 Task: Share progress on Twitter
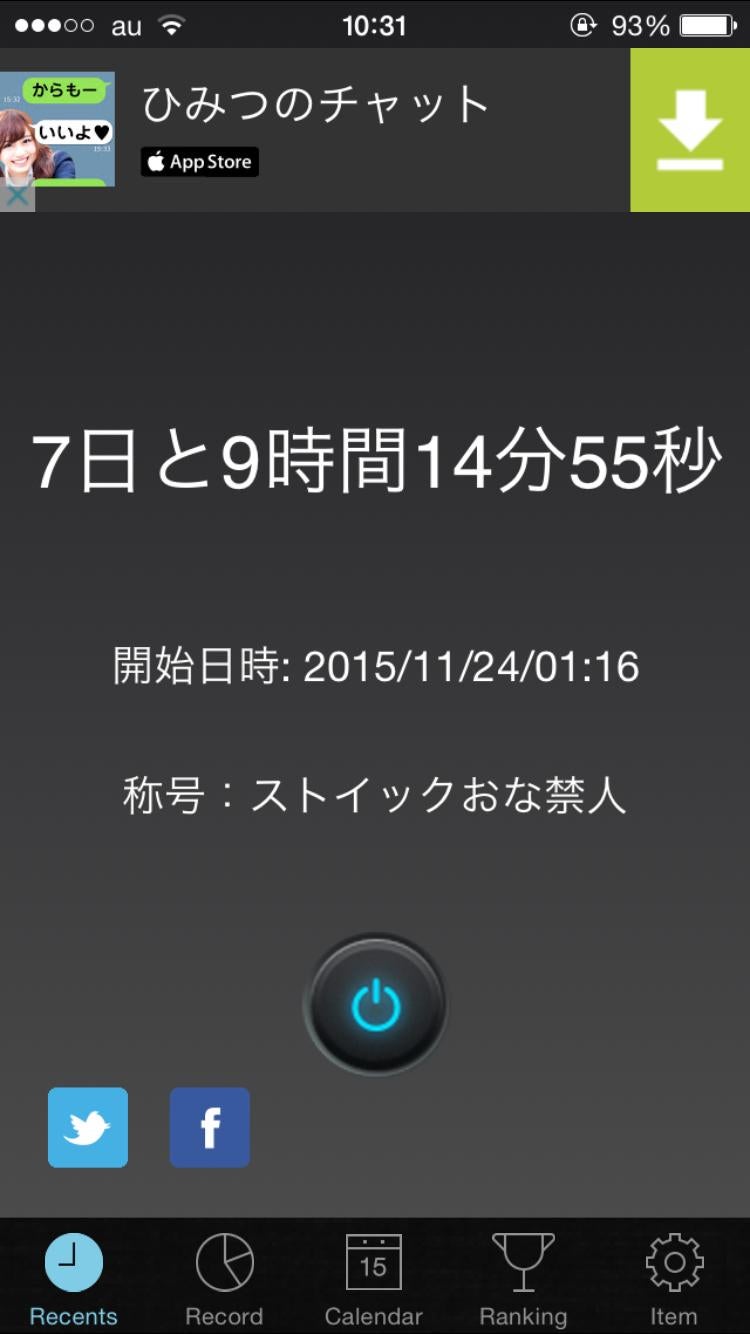(88, 1127)
